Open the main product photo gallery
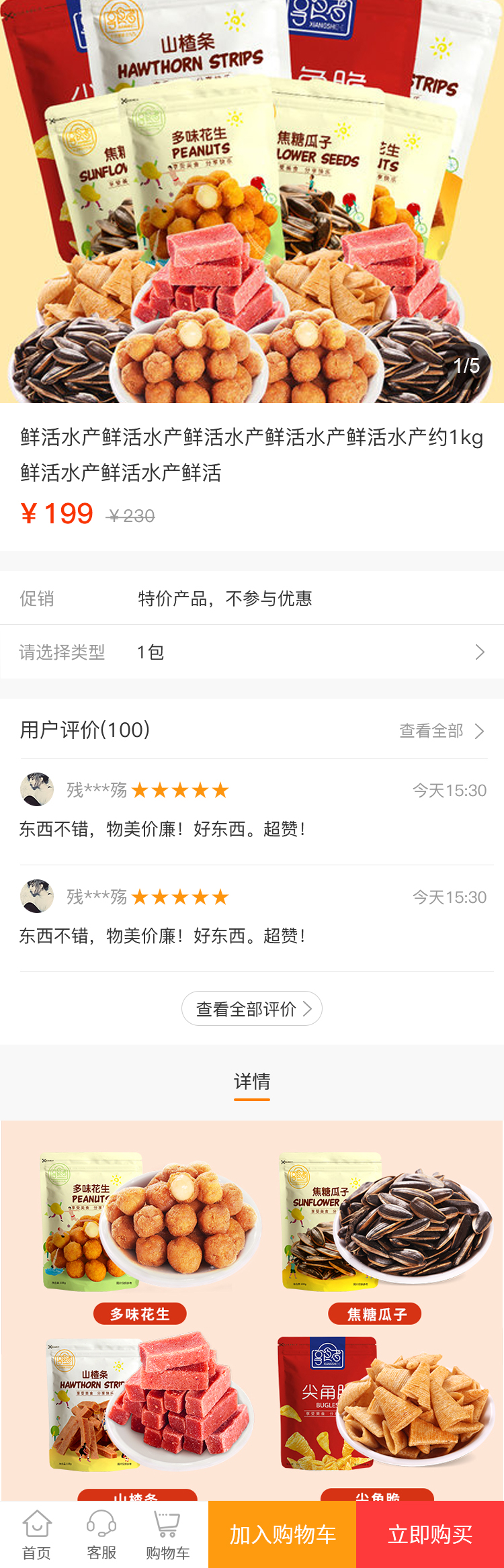 252,202
